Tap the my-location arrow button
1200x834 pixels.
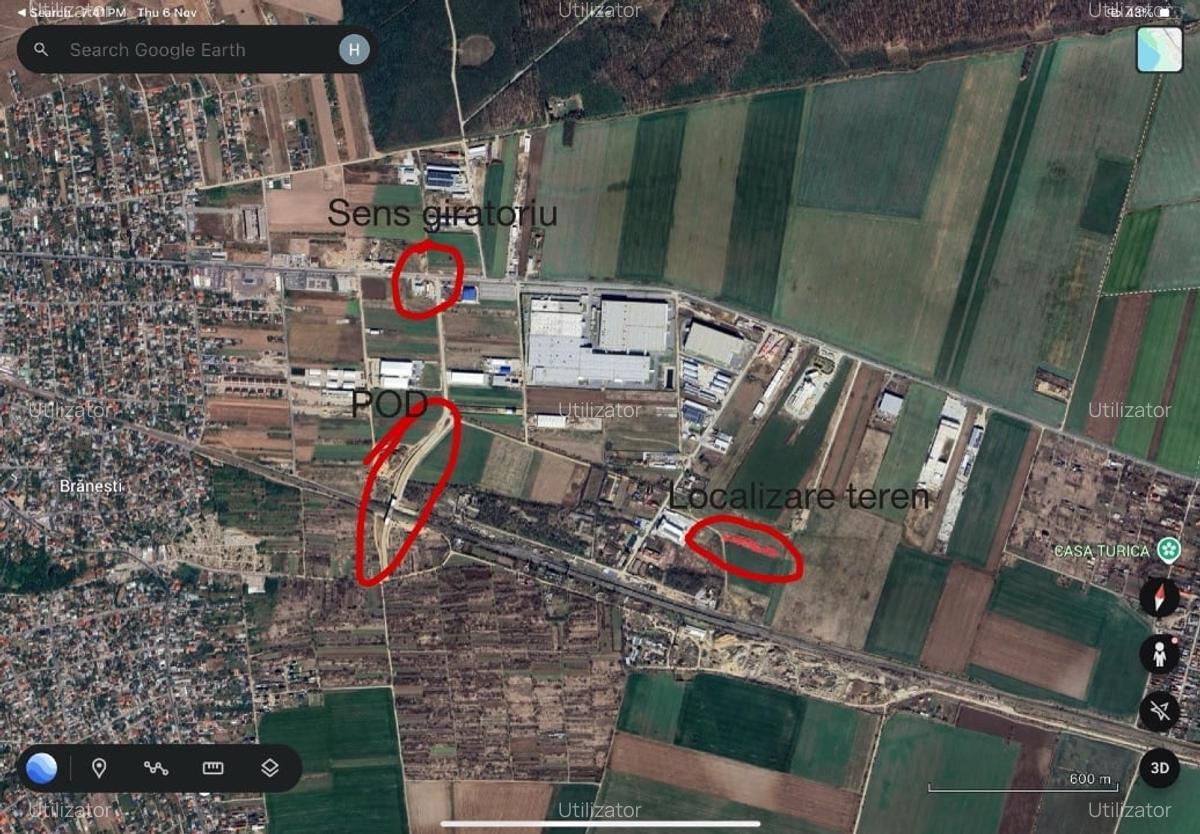1159,711
